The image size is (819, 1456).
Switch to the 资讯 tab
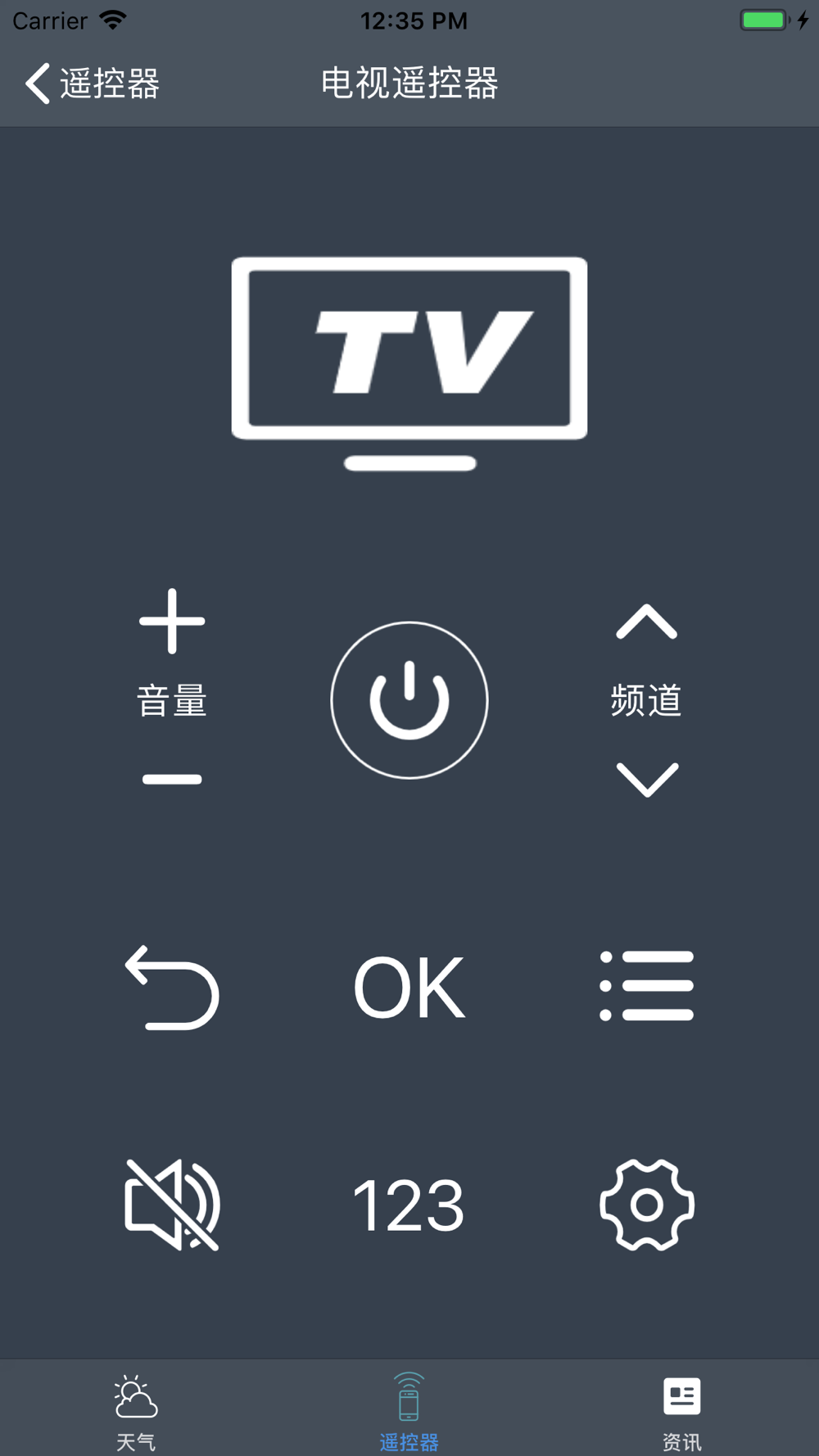[681, 1412]
